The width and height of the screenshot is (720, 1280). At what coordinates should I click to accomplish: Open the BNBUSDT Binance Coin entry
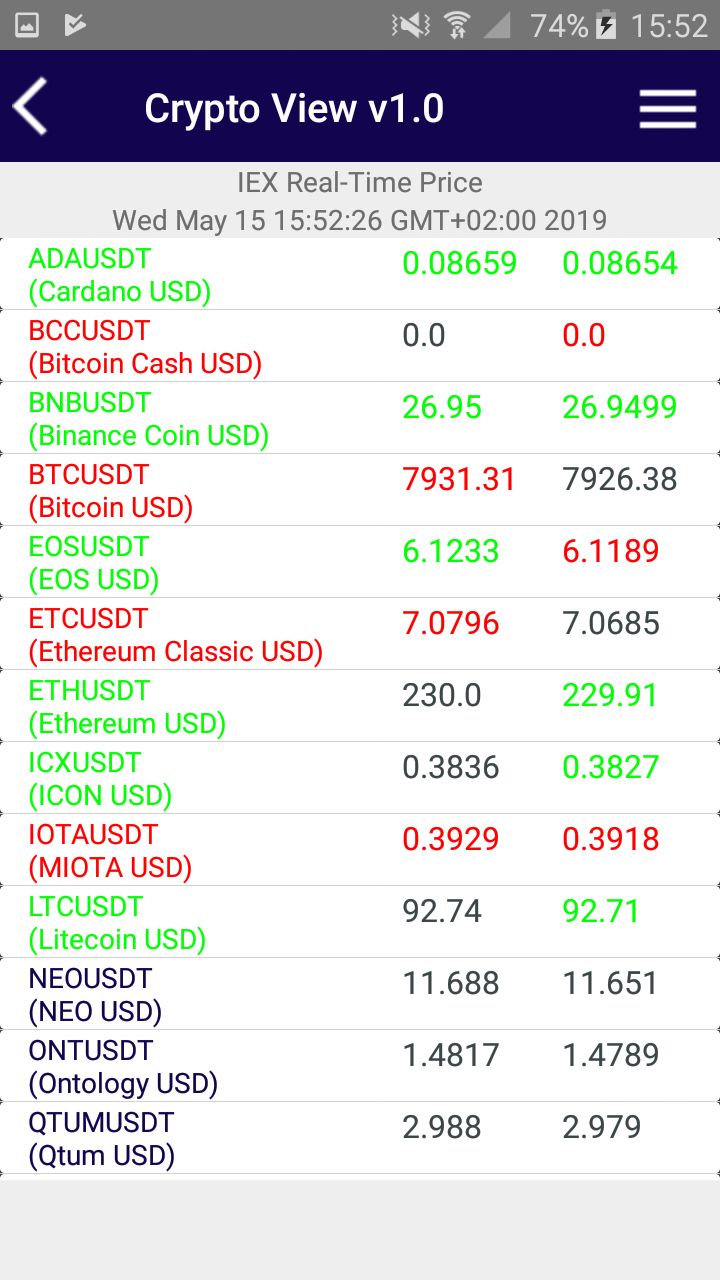point(360,418)
